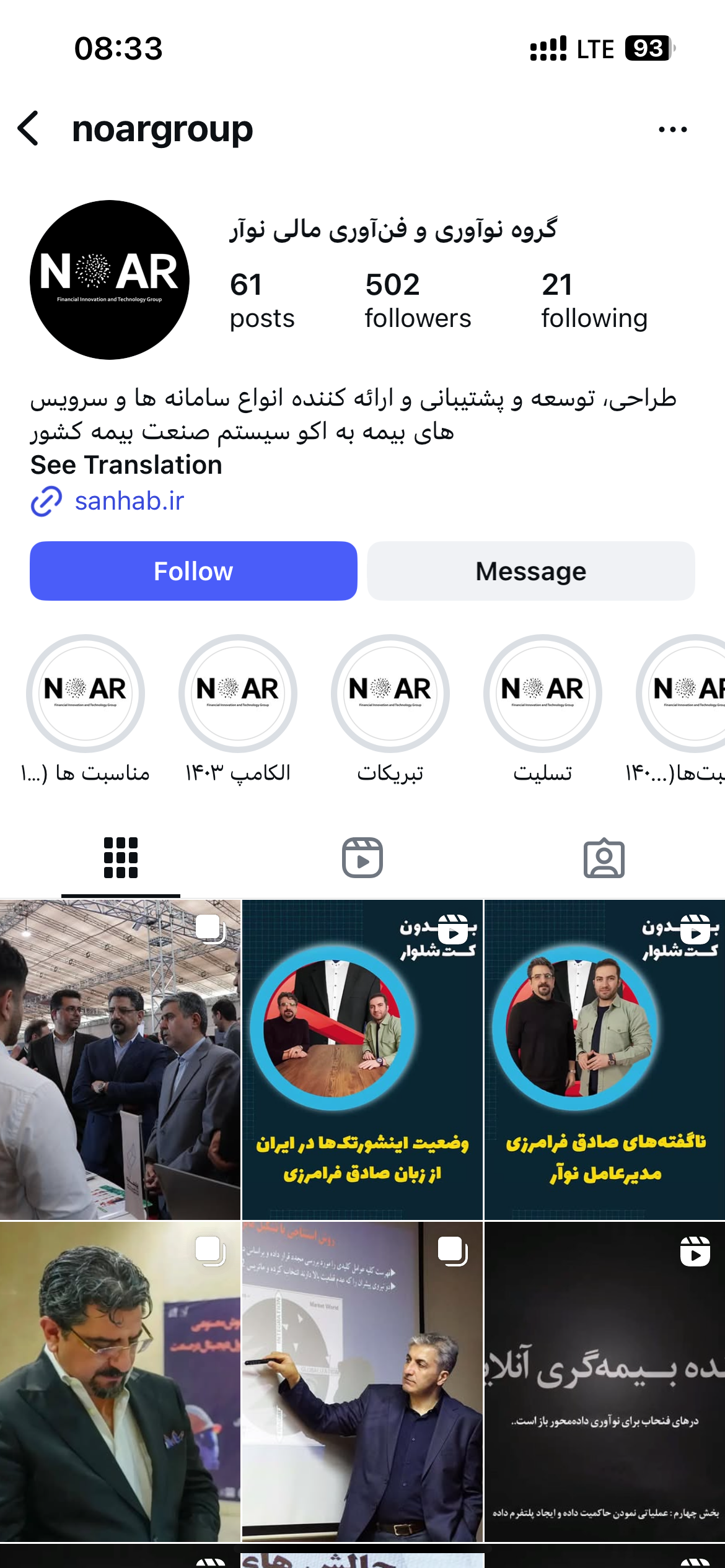This screenshot has width=725, height=1568.
Task: Open the reel titled ناگفته‌های صادق فرامرزی
Action: click(605, 1060)
